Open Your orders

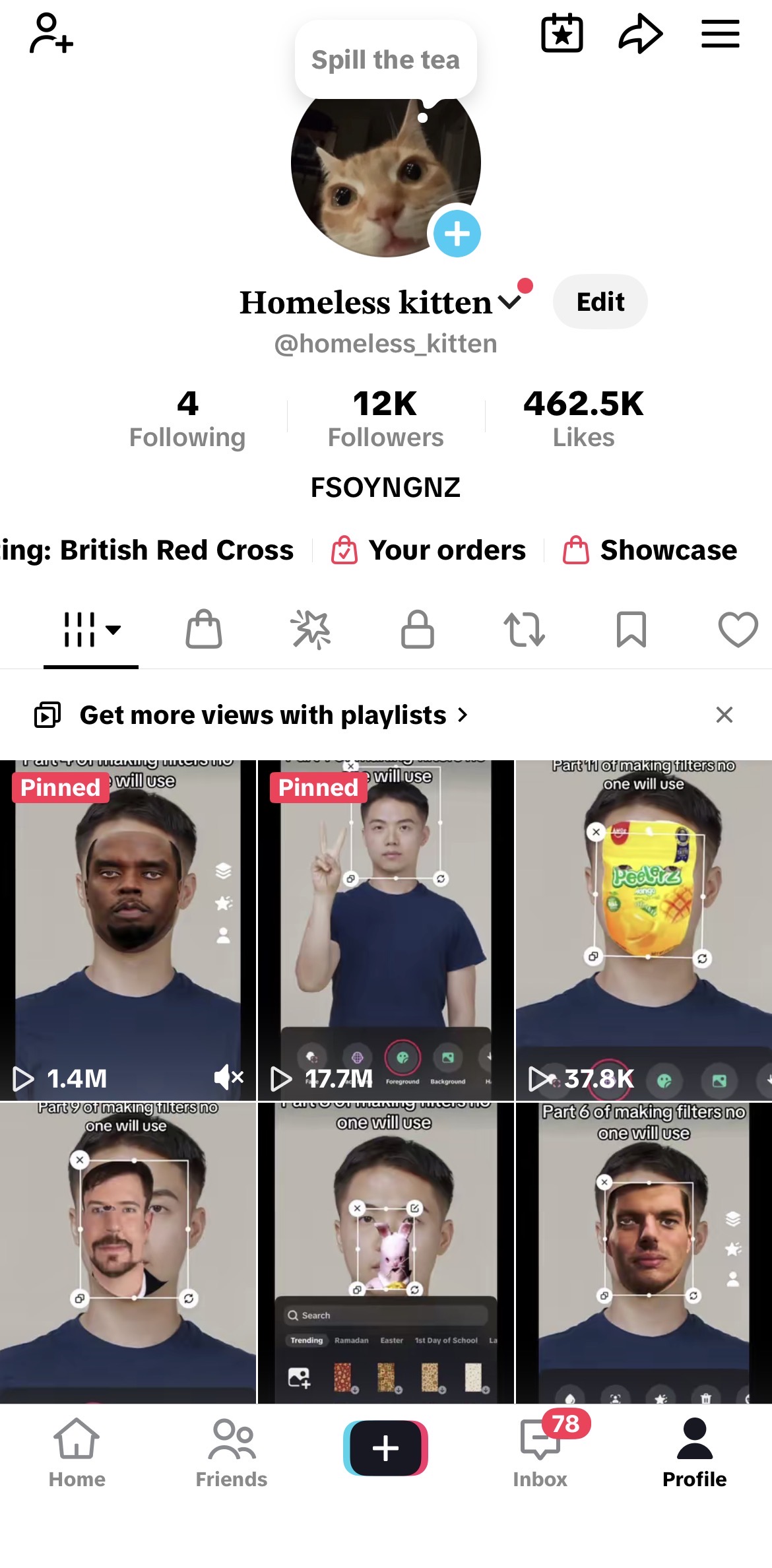coord(429,550)
